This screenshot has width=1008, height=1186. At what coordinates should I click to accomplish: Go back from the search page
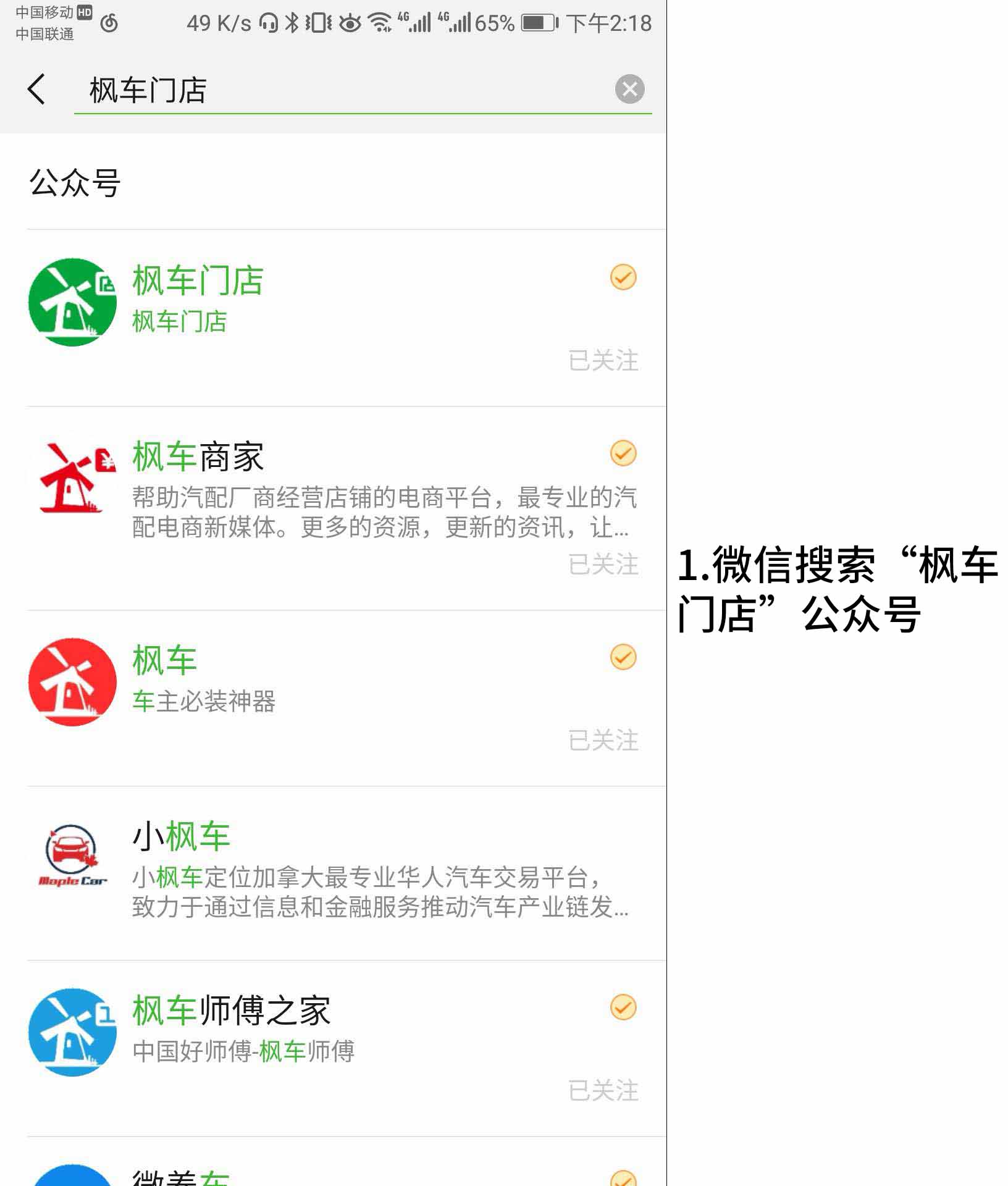coord(37,90)
